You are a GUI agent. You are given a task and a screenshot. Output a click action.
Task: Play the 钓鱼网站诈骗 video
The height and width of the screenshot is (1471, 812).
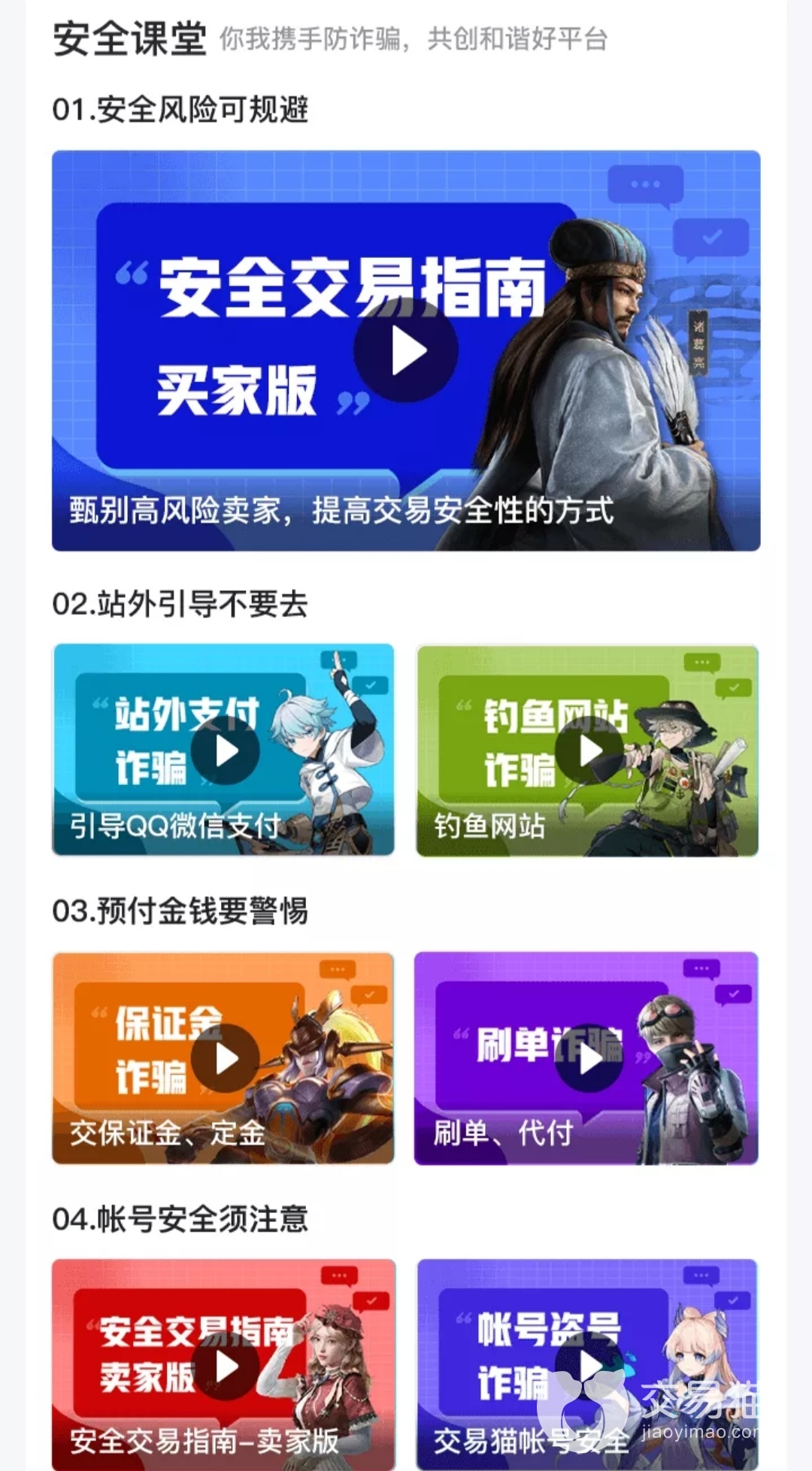[x=588, y=751]
